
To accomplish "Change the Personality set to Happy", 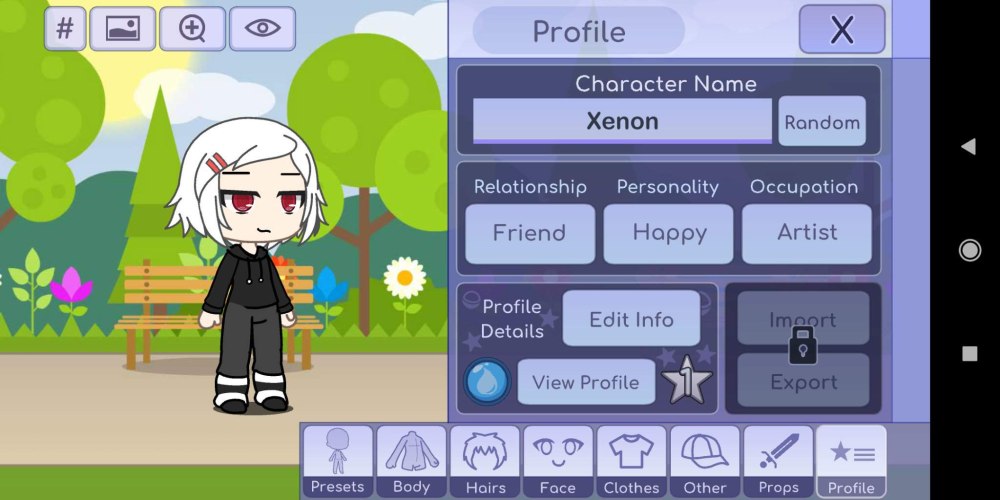I will (668, 233).
